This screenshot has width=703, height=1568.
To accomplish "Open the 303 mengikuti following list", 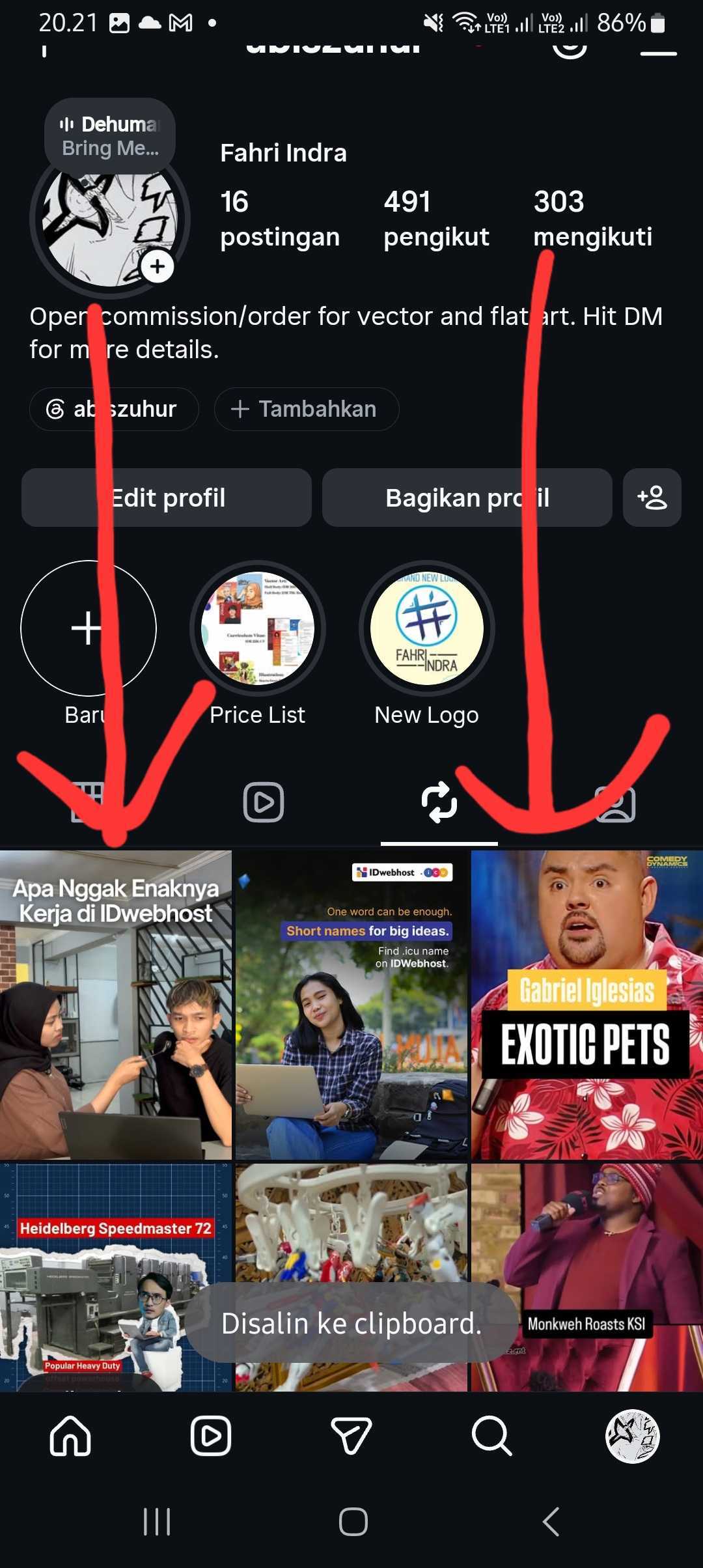I will click(592, 219).
